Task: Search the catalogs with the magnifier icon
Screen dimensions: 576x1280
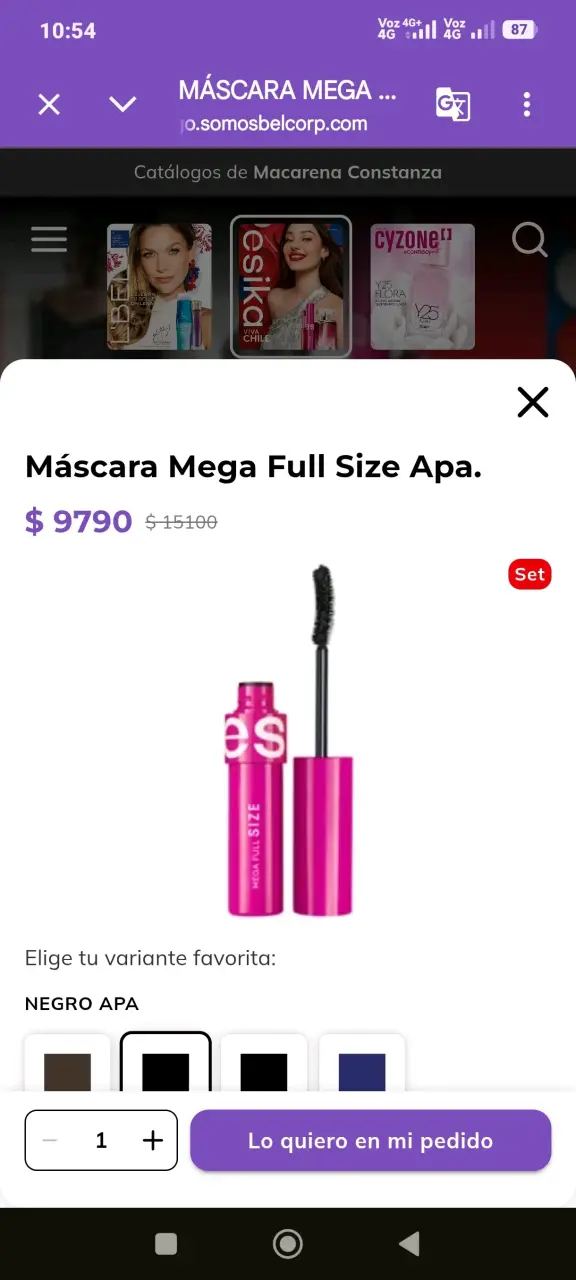Action: coord(529,240)
